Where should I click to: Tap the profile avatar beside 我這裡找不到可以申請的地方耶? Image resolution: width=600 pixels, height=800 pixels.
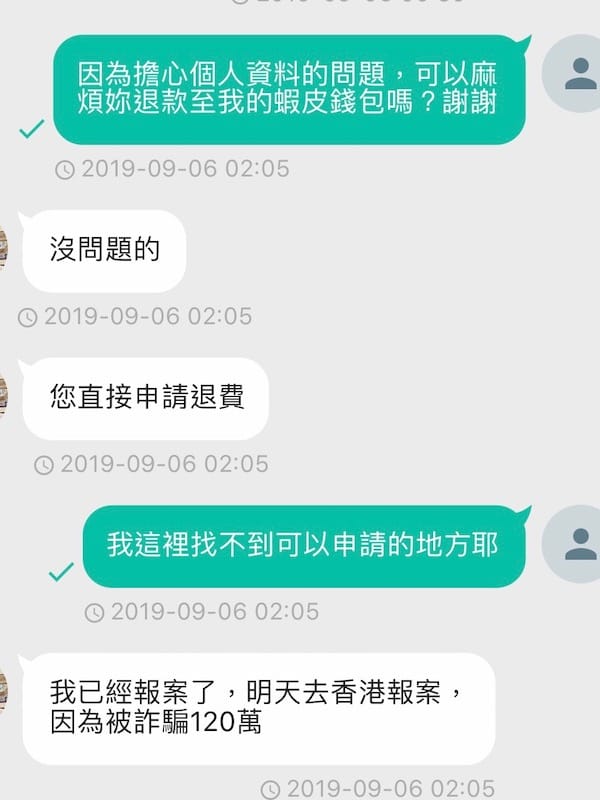(578, 544)
